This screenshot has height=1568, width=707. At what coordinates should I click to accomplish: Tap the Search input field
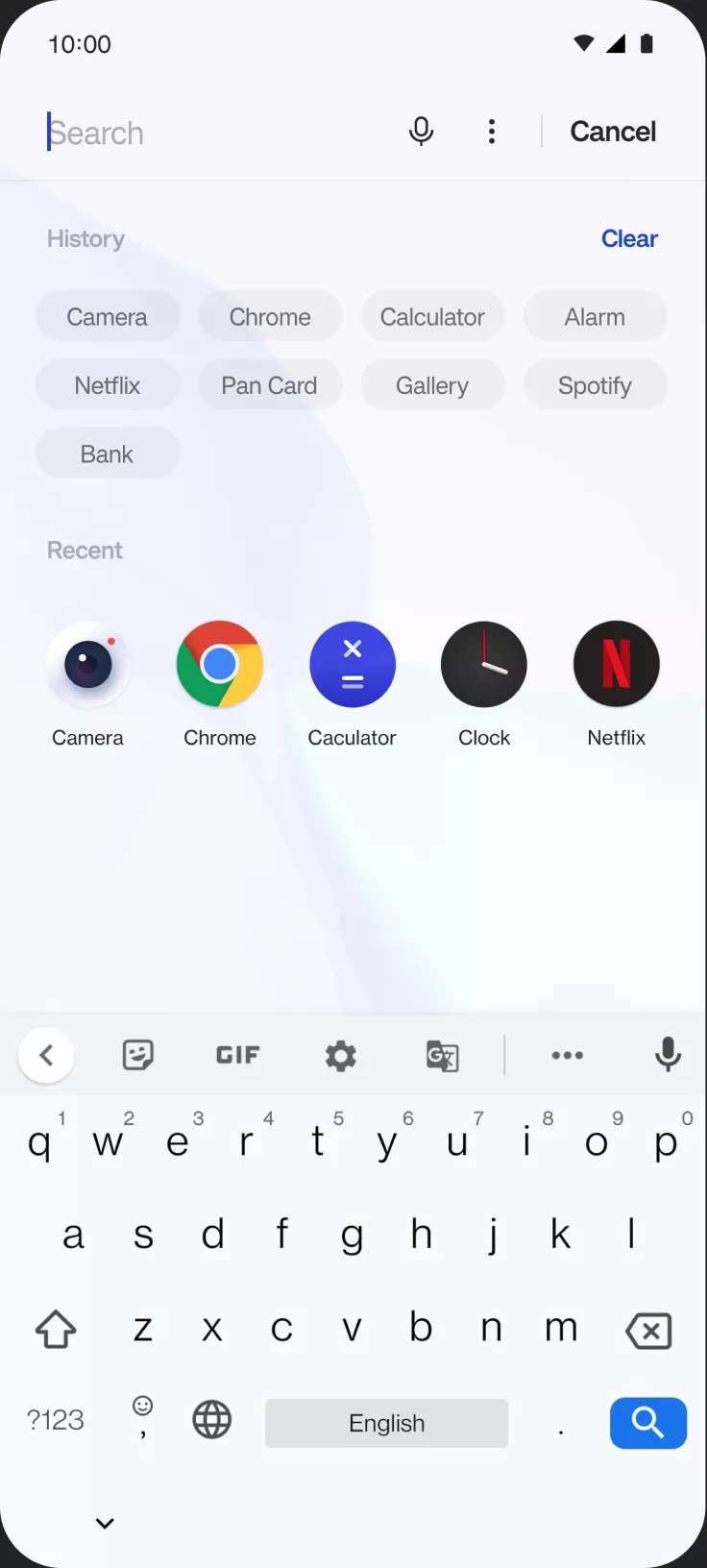click(x=211, y=133)
